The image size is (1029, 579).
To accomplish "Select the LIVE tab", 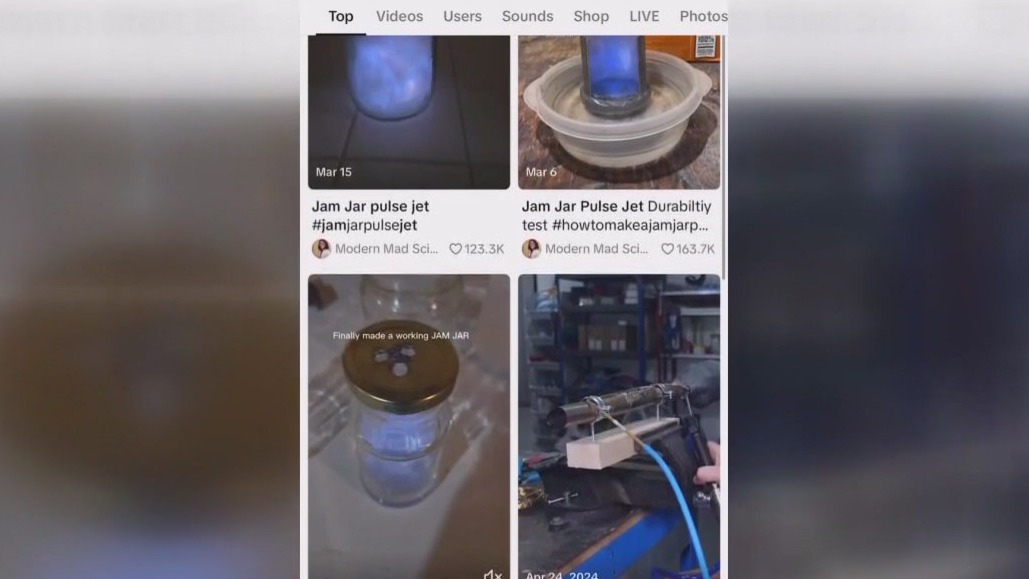I will pyautogui.click(x=644, y=16).
